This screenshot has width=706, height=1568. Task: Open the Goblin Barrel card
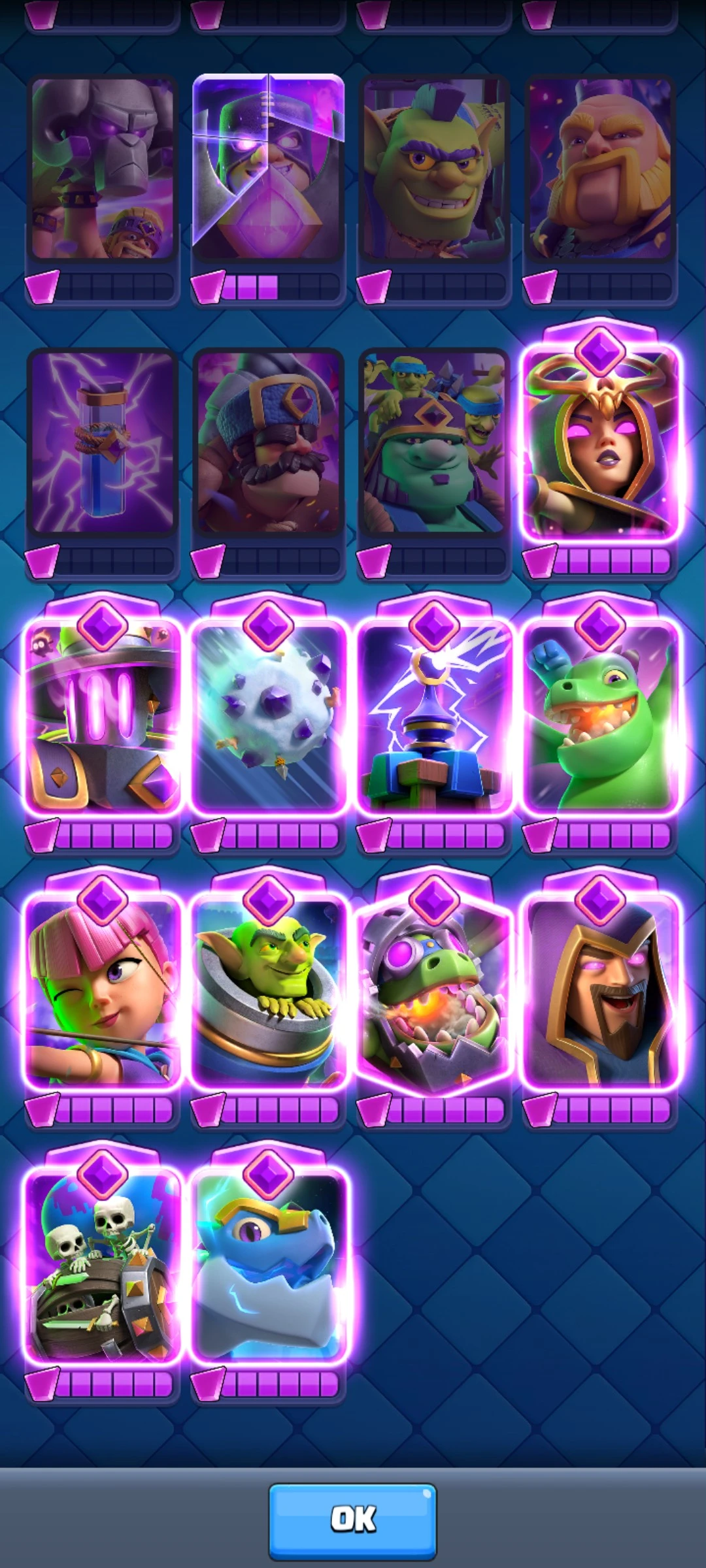point(268,992)
